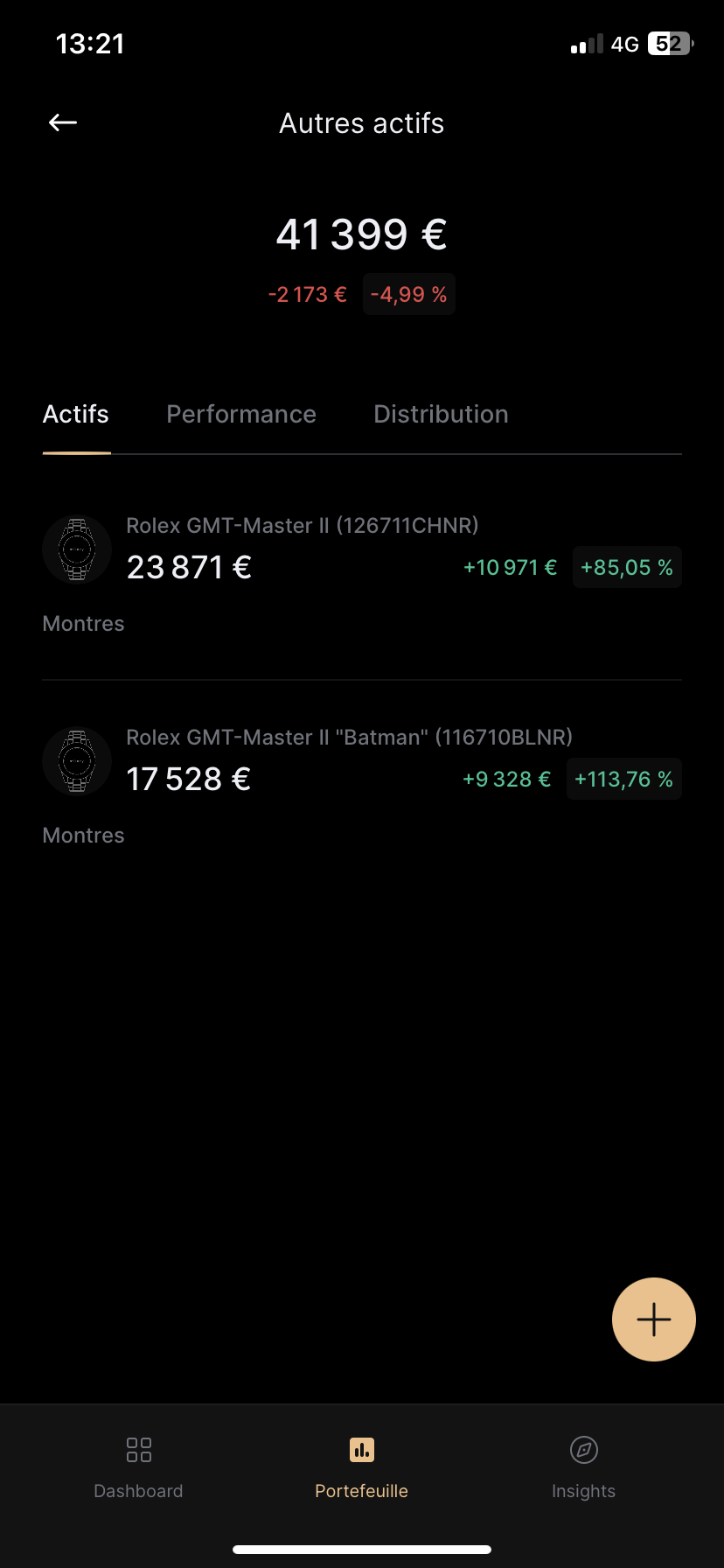This screenshot has height=1568, width=724.
Task: Open the Insights tab in the bottom bar
Action: pos(583,1468)
